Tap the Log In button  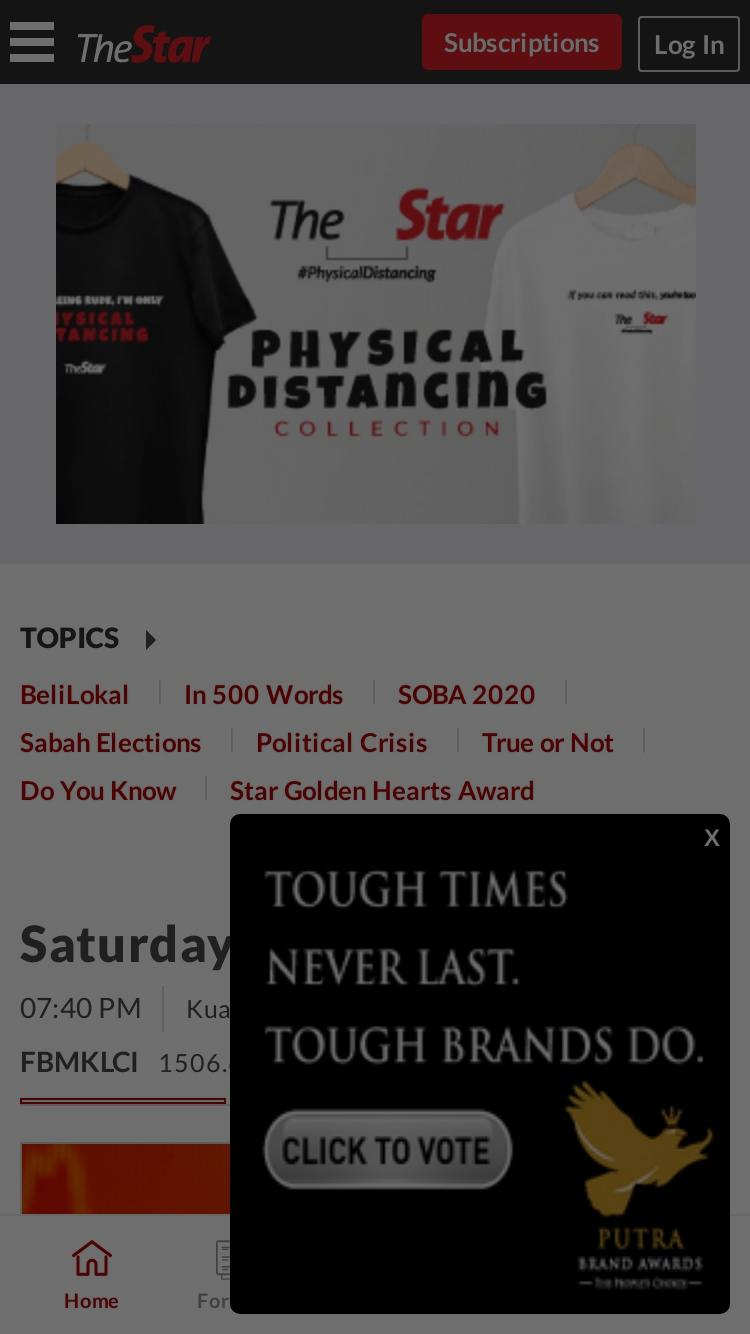(x=688, y=44)
